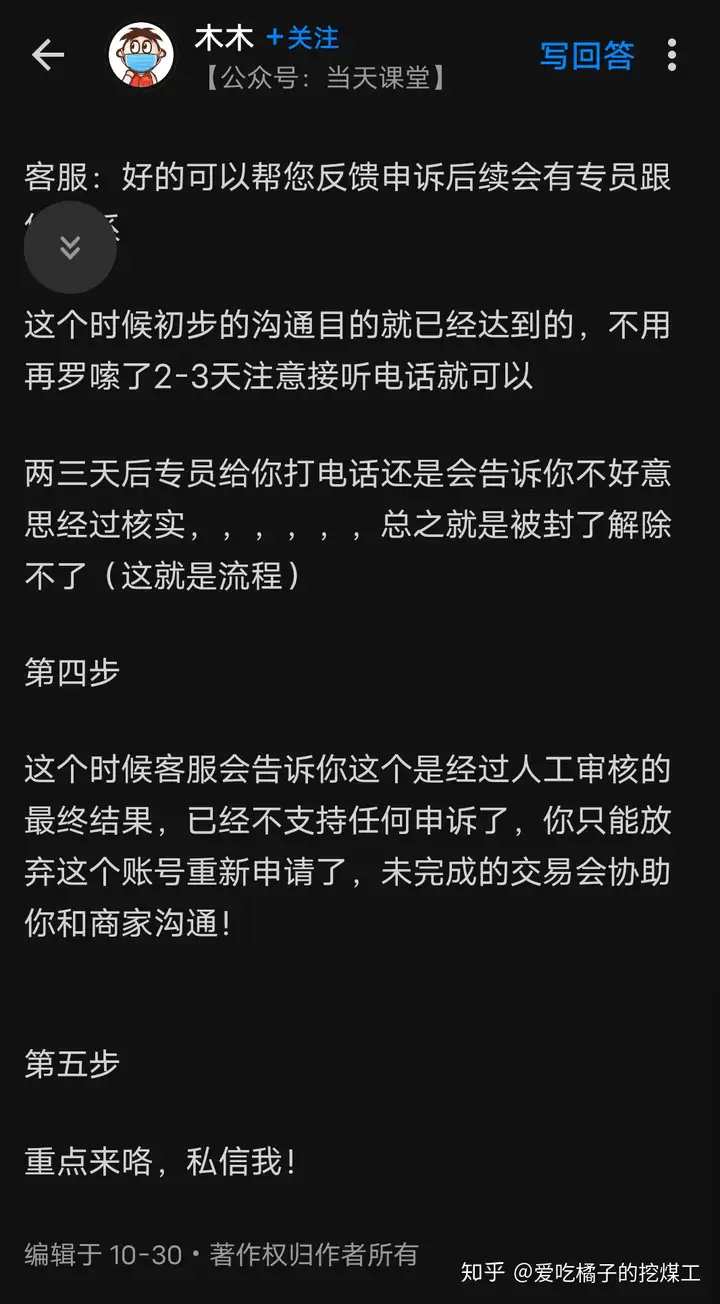This screenshot has height=1304, width=720.
Task: Tap the floating double-chevron button
Action: pos(70,247)
